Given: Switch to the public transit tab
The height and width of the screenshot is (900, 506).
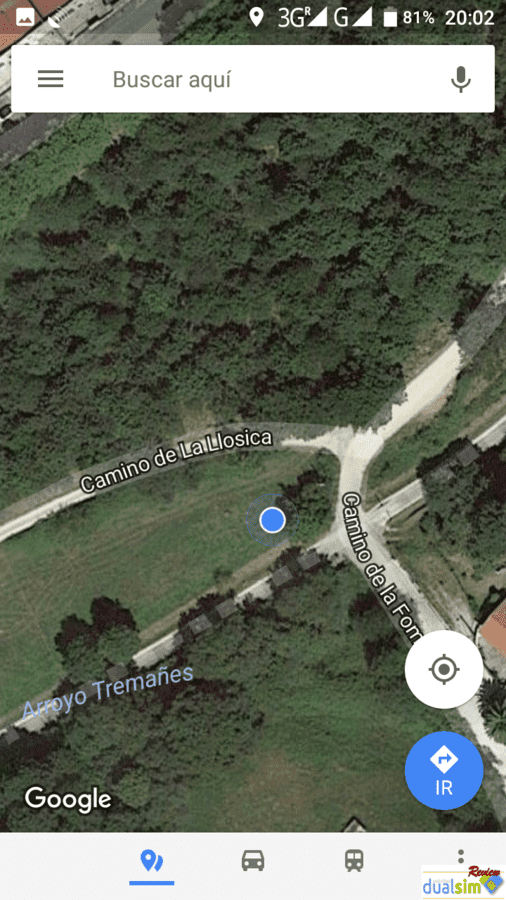Looking at the screenshot, I should click(x=354, y=860).
